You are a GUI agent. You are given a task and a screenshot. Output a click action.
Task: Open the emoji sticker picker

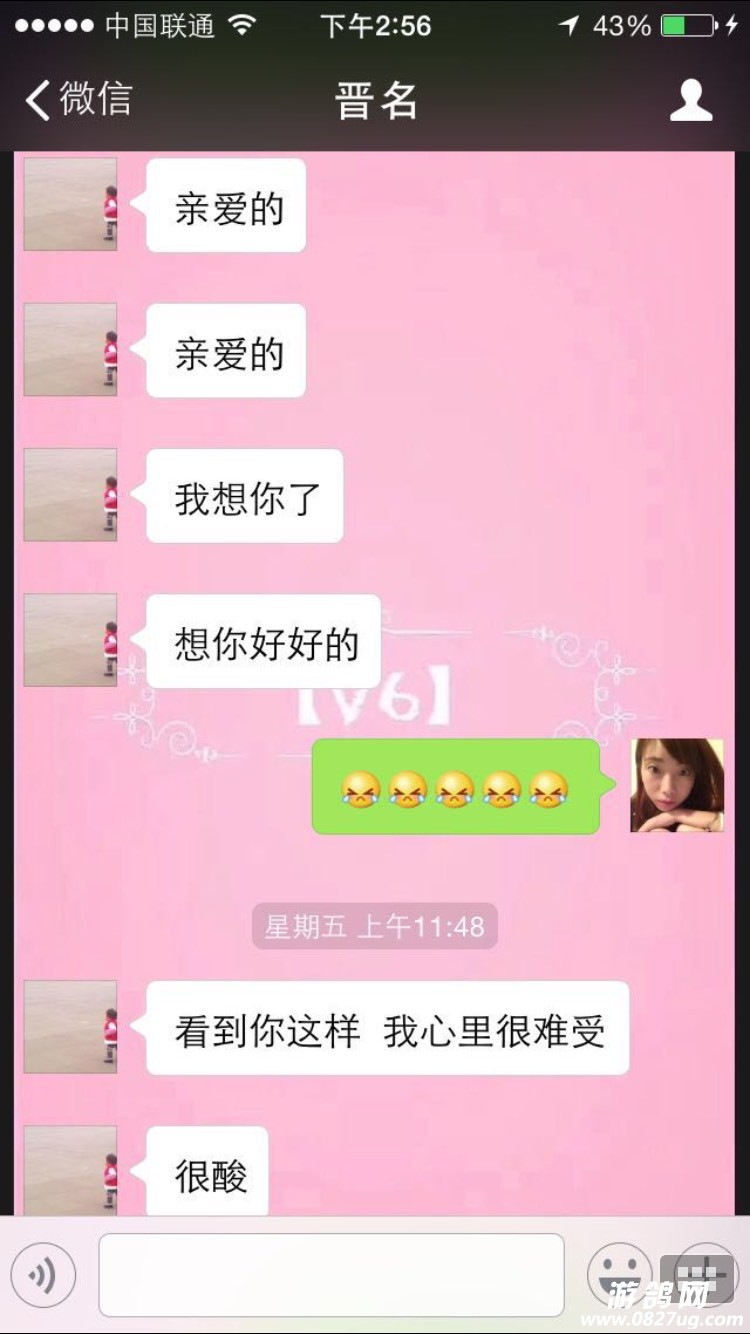pos(619,1274)
